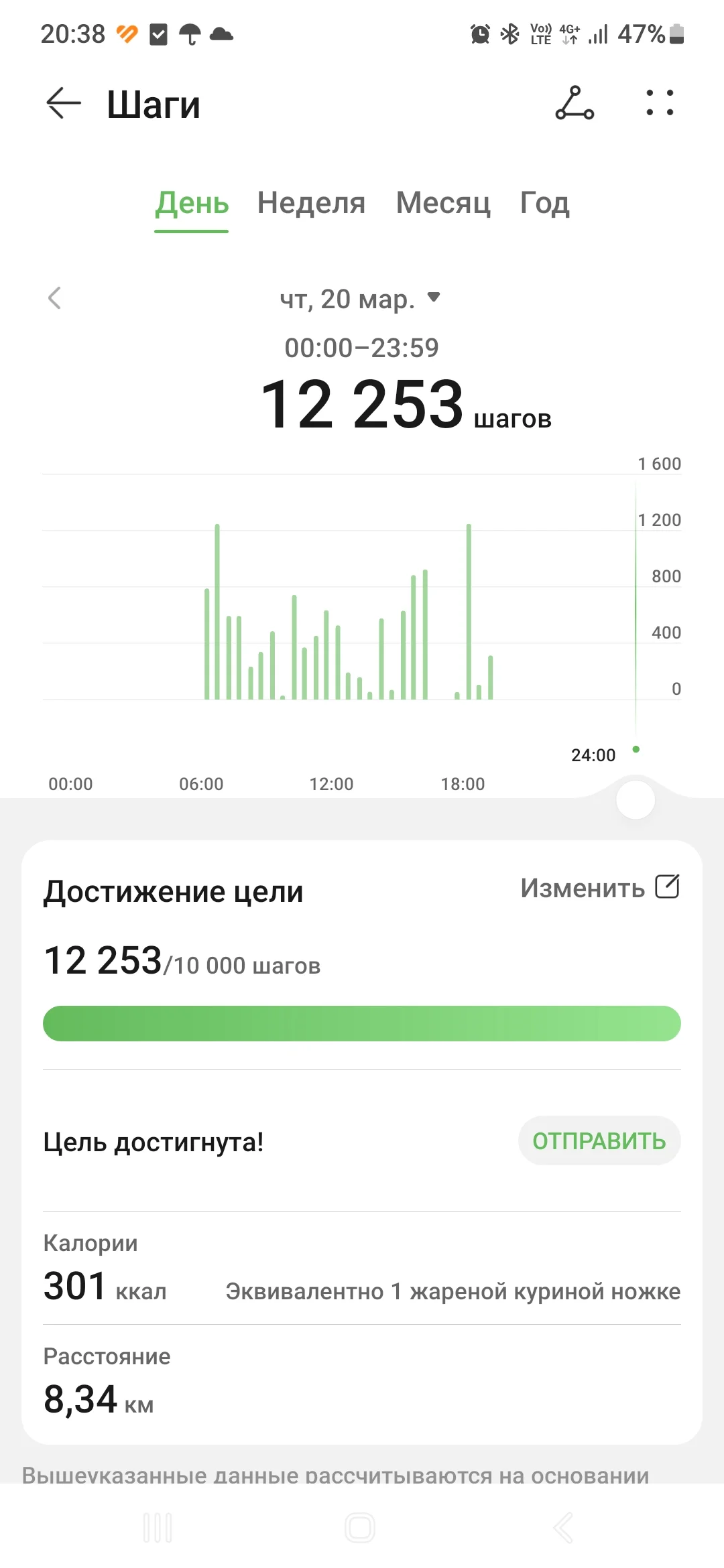Open the route icon in the app bar

pos(575,103)
